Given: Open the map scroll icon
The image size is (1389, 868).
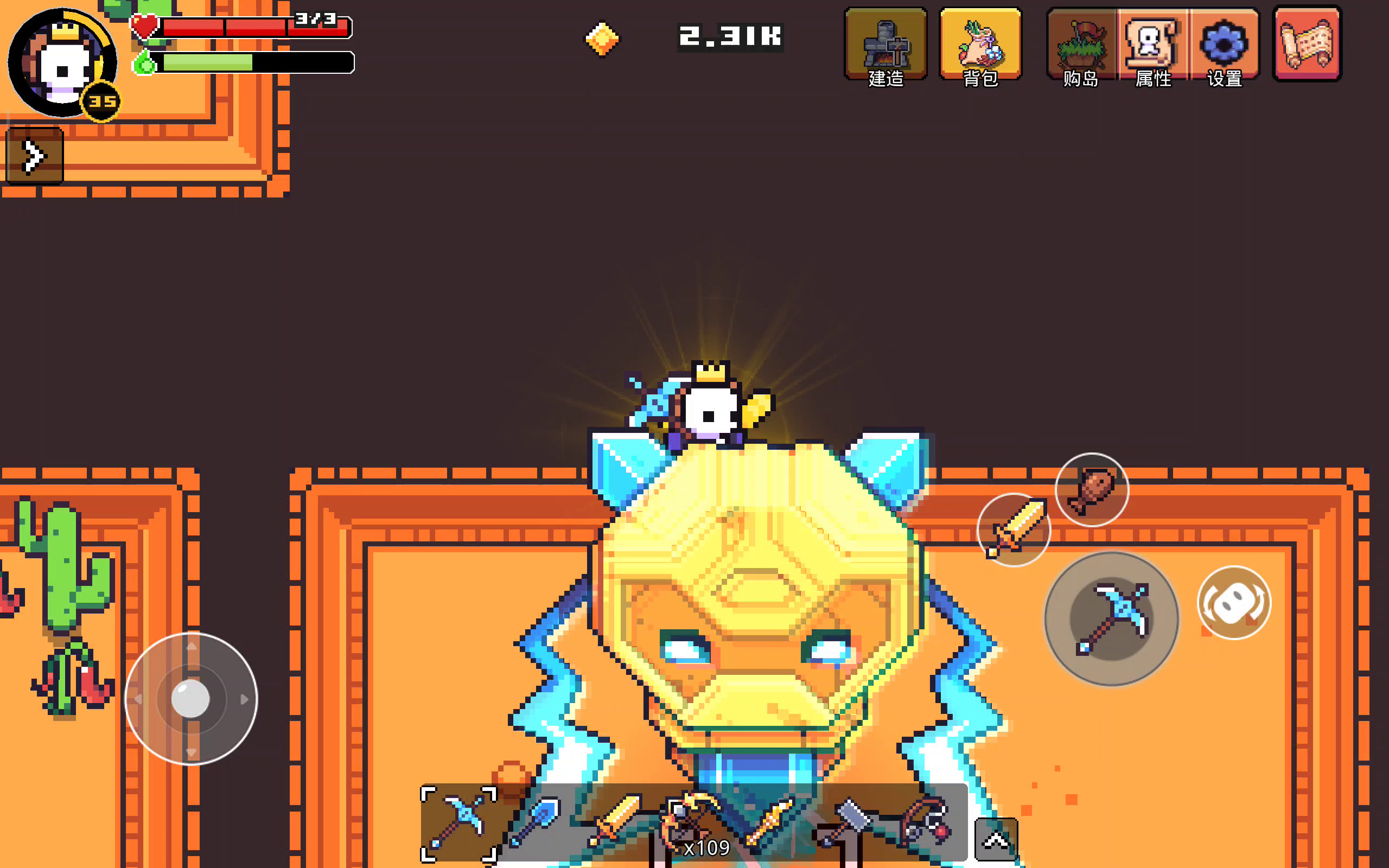Looking at the screenshot, I should tap(1307, 44).
